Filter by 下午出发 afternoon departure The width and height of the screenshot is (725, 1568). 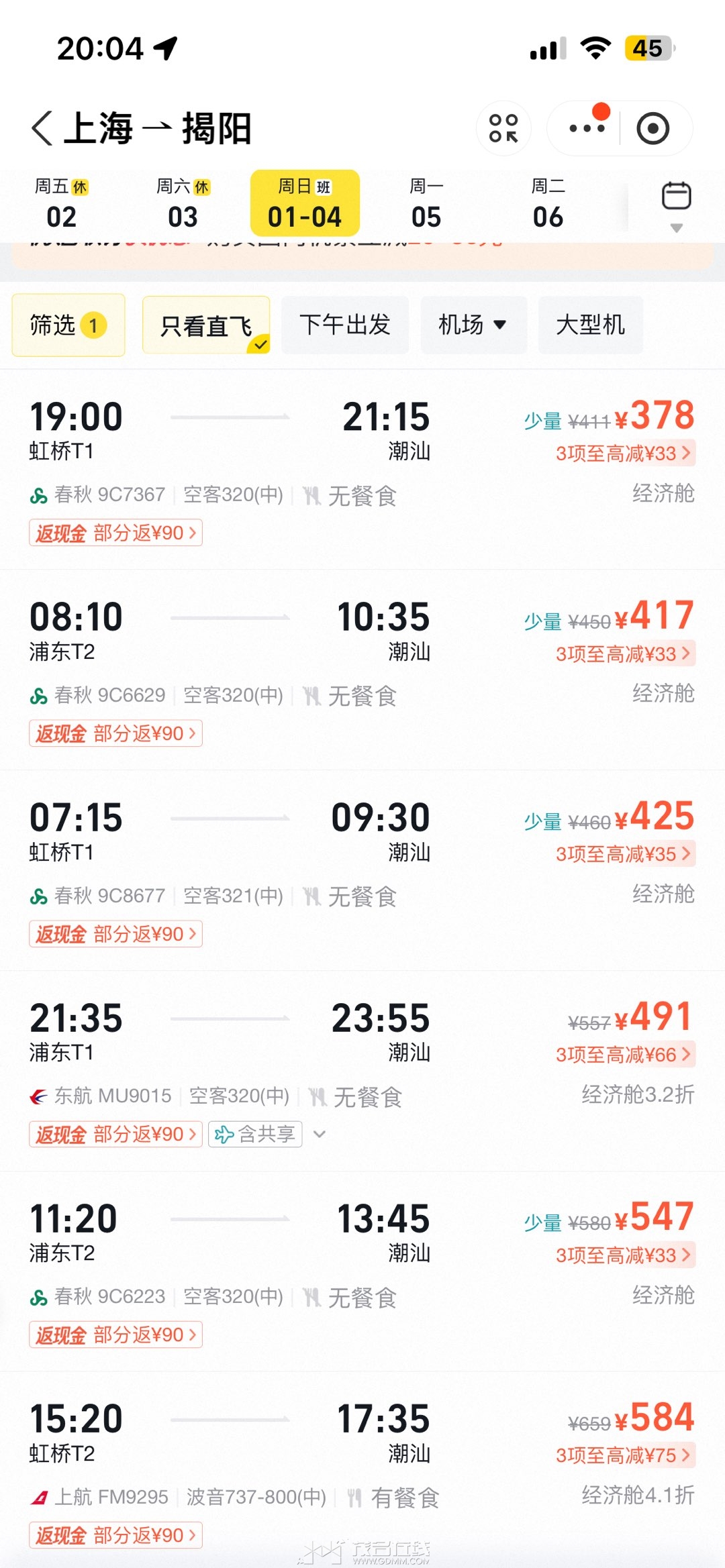pyautogui.click(x=344, y=325)
